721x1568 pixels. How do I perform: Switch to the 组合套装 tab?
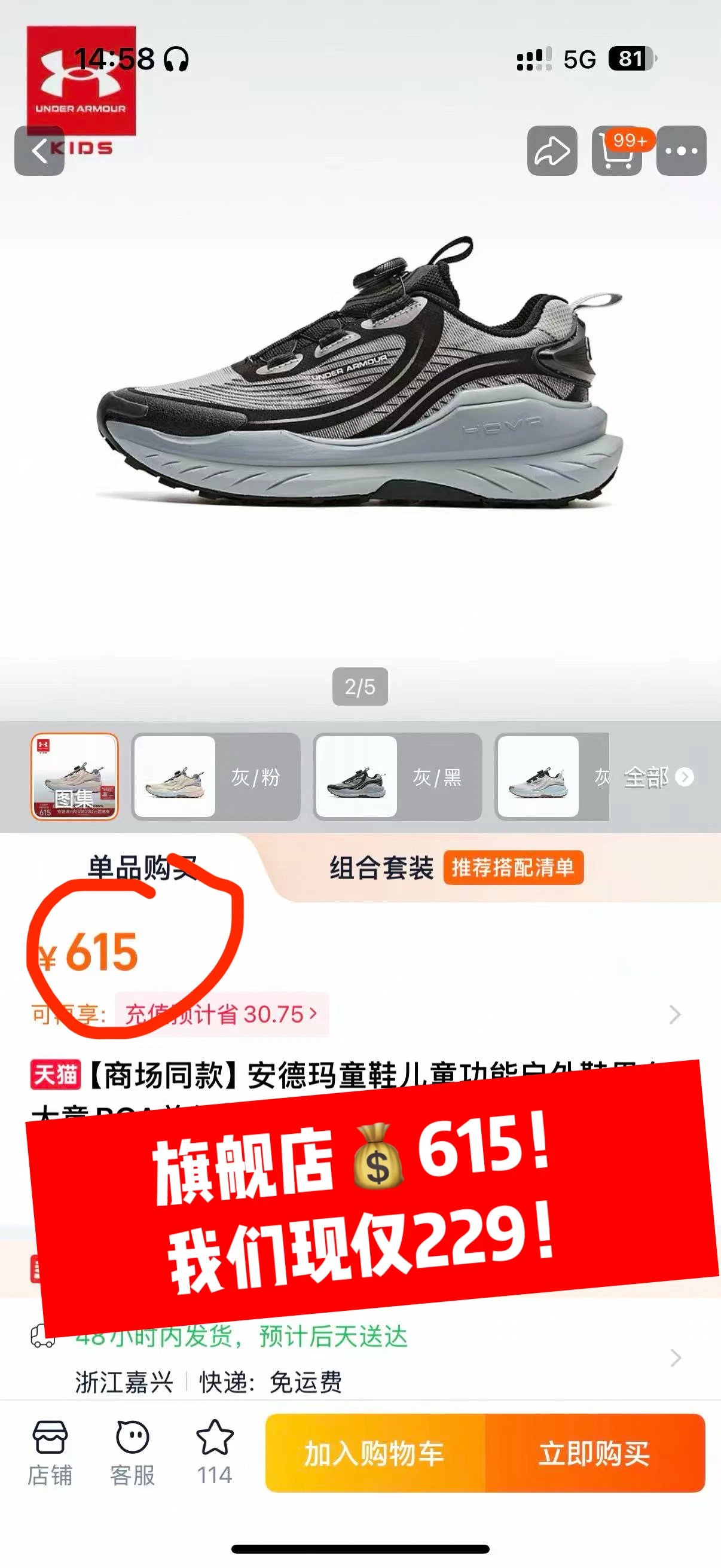[381, 867]
